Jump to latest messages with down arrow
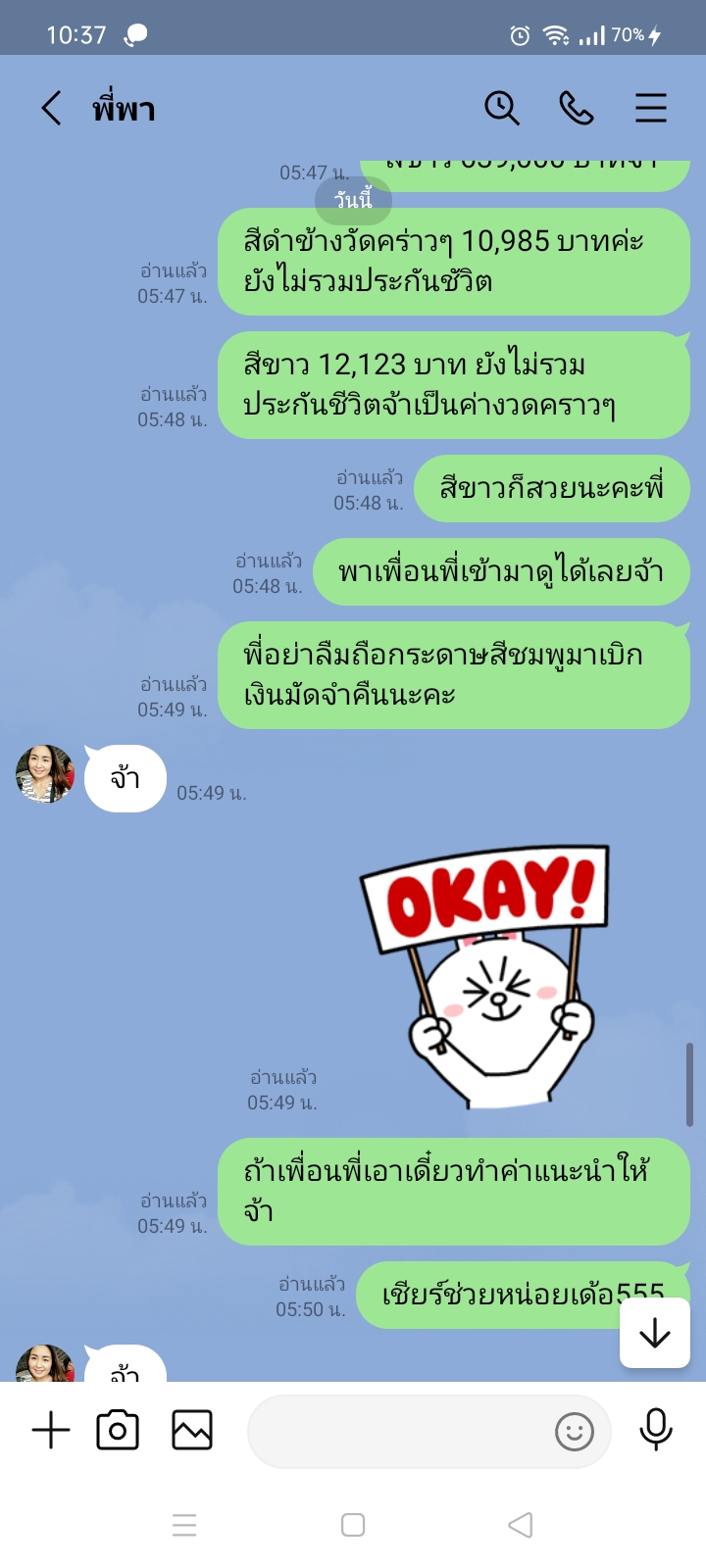The width and height of the screenshot is (706, 1568). point(654,1333)
